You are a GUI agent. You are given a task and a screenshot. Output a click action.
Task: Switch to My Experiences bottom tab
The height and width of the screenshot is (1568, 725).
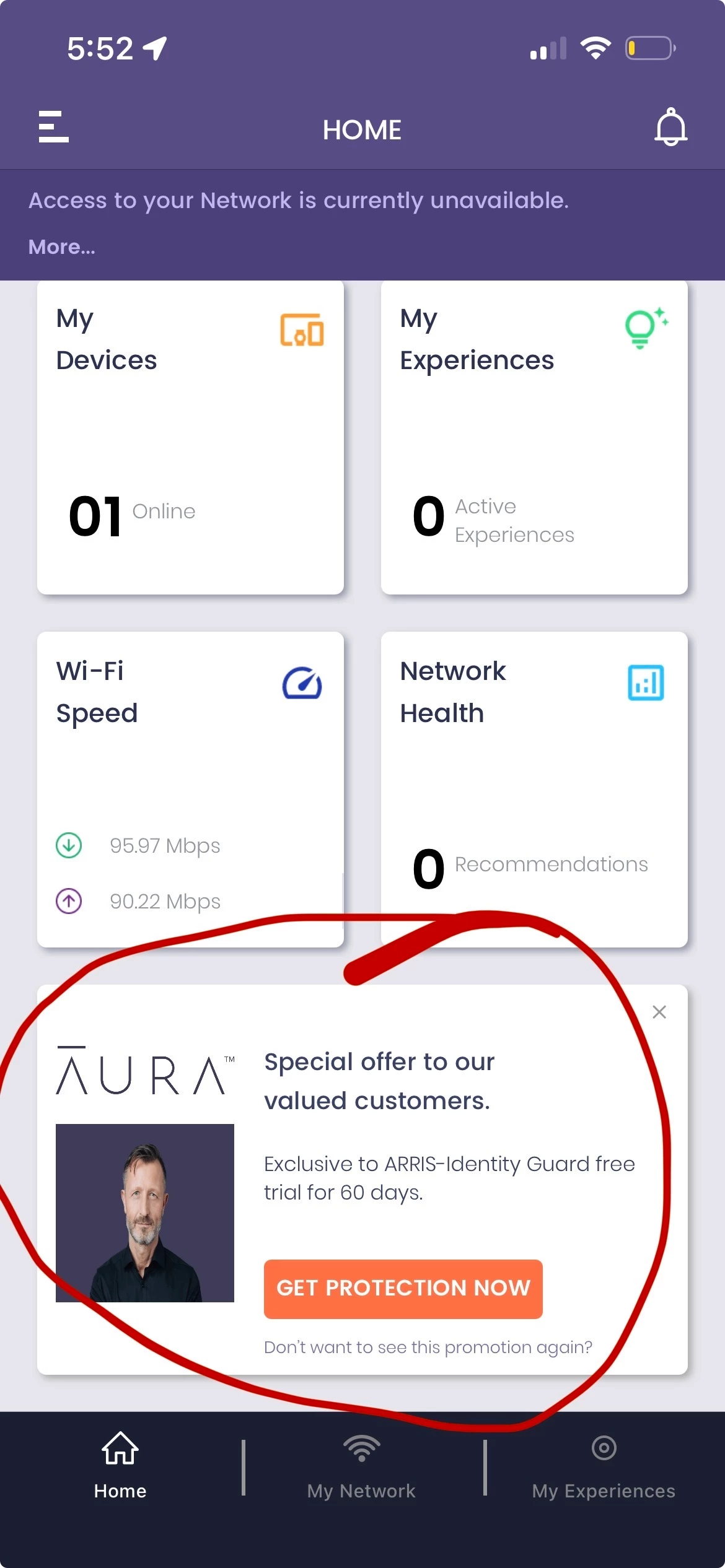603,1465
